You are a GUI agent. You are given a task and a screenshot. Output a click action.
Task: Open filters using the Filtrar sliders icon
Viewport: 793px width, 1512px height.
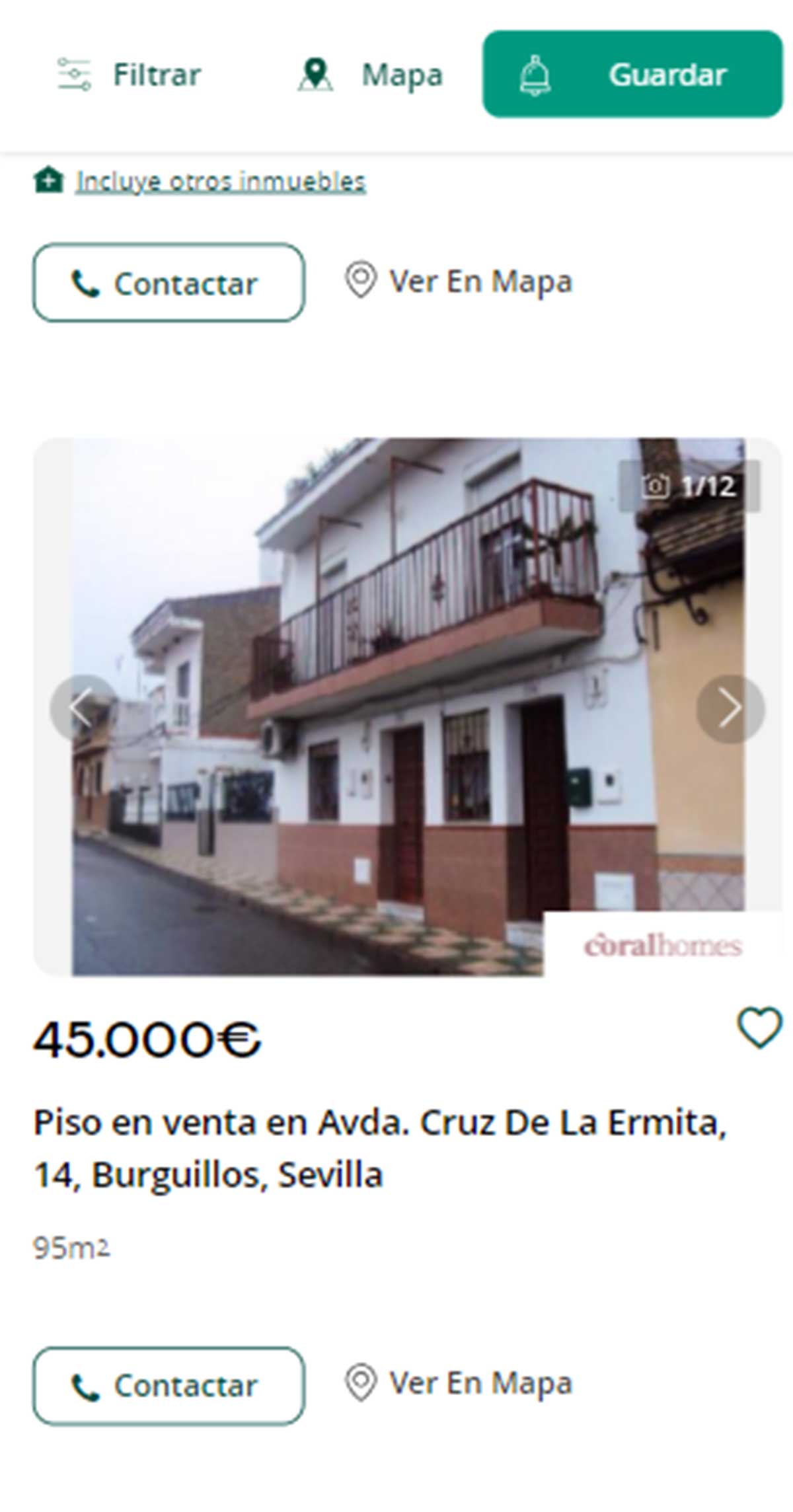click(75, 74)
